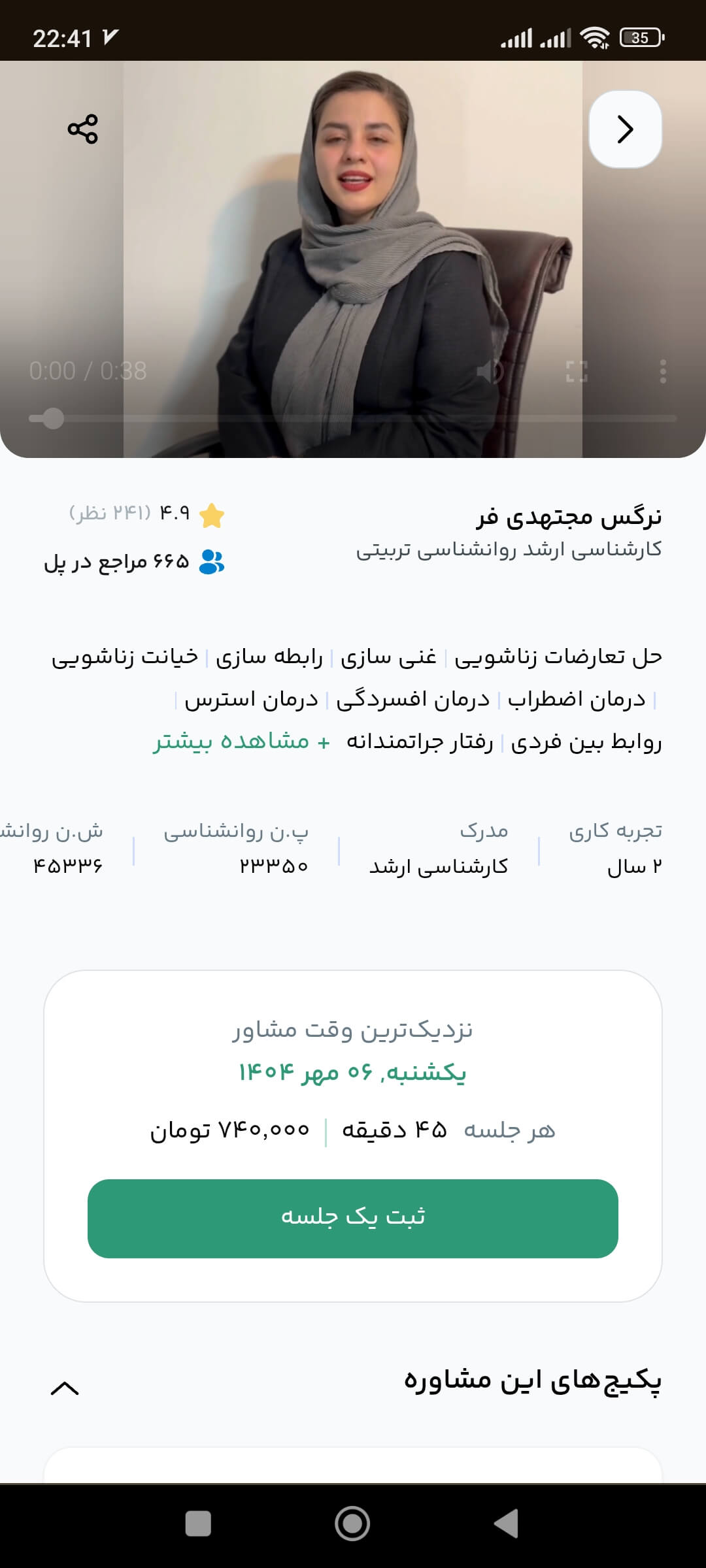Image resolution: width=706 pixels, height=1568 pixels.
Task: Tap the system back button
Action: tap(507, 1524)
